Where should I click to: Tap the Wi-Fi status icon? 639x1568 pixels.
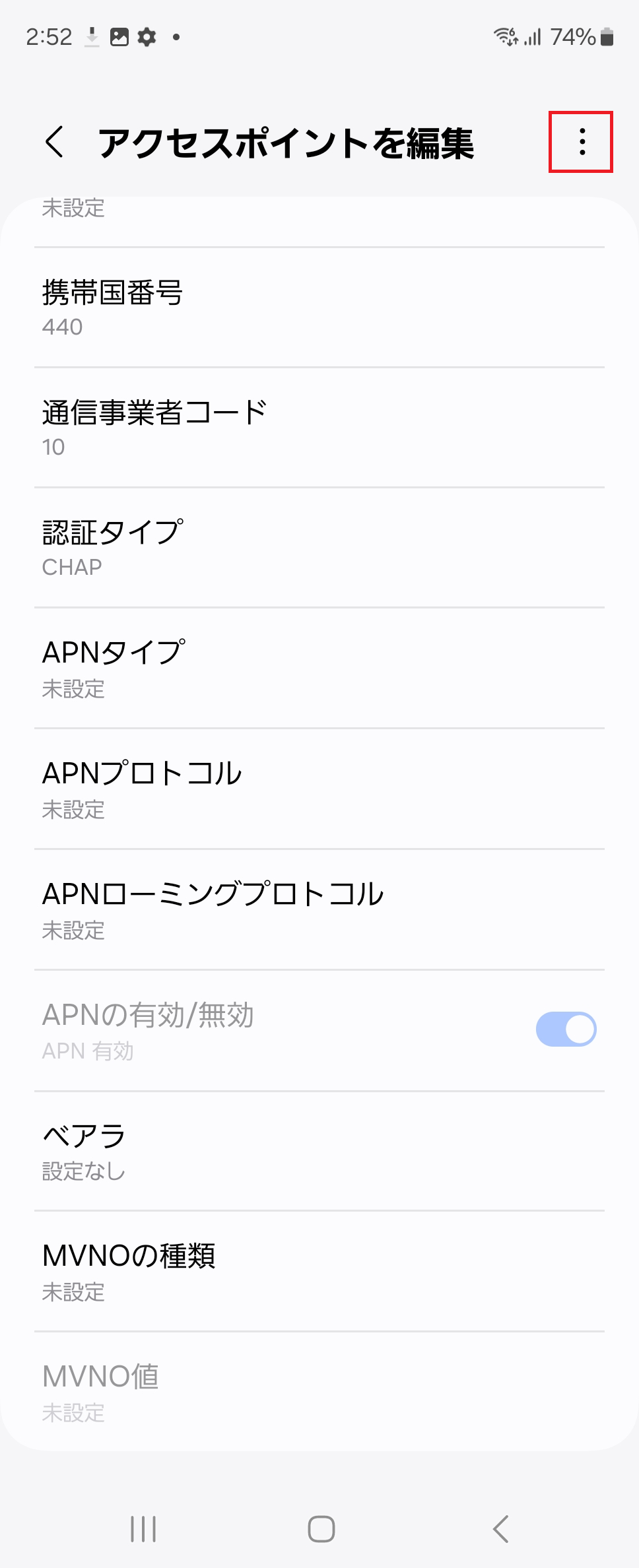click(x=506, y=36)
